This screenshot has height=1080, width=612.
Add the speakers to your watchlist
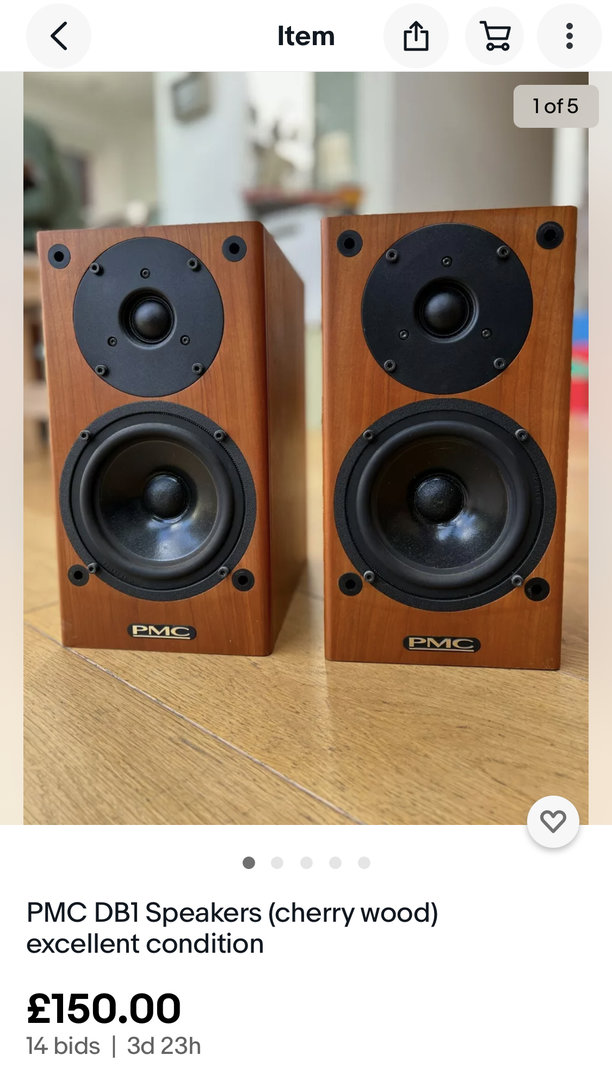click(553, 822)
